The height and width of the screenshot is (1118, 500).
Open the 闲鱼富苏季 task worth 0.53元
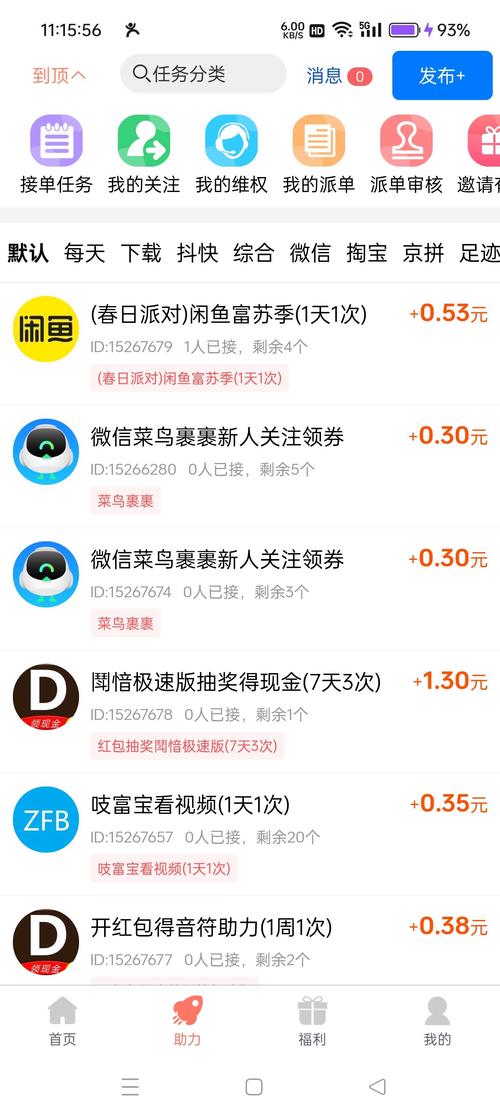pos(250,344)
